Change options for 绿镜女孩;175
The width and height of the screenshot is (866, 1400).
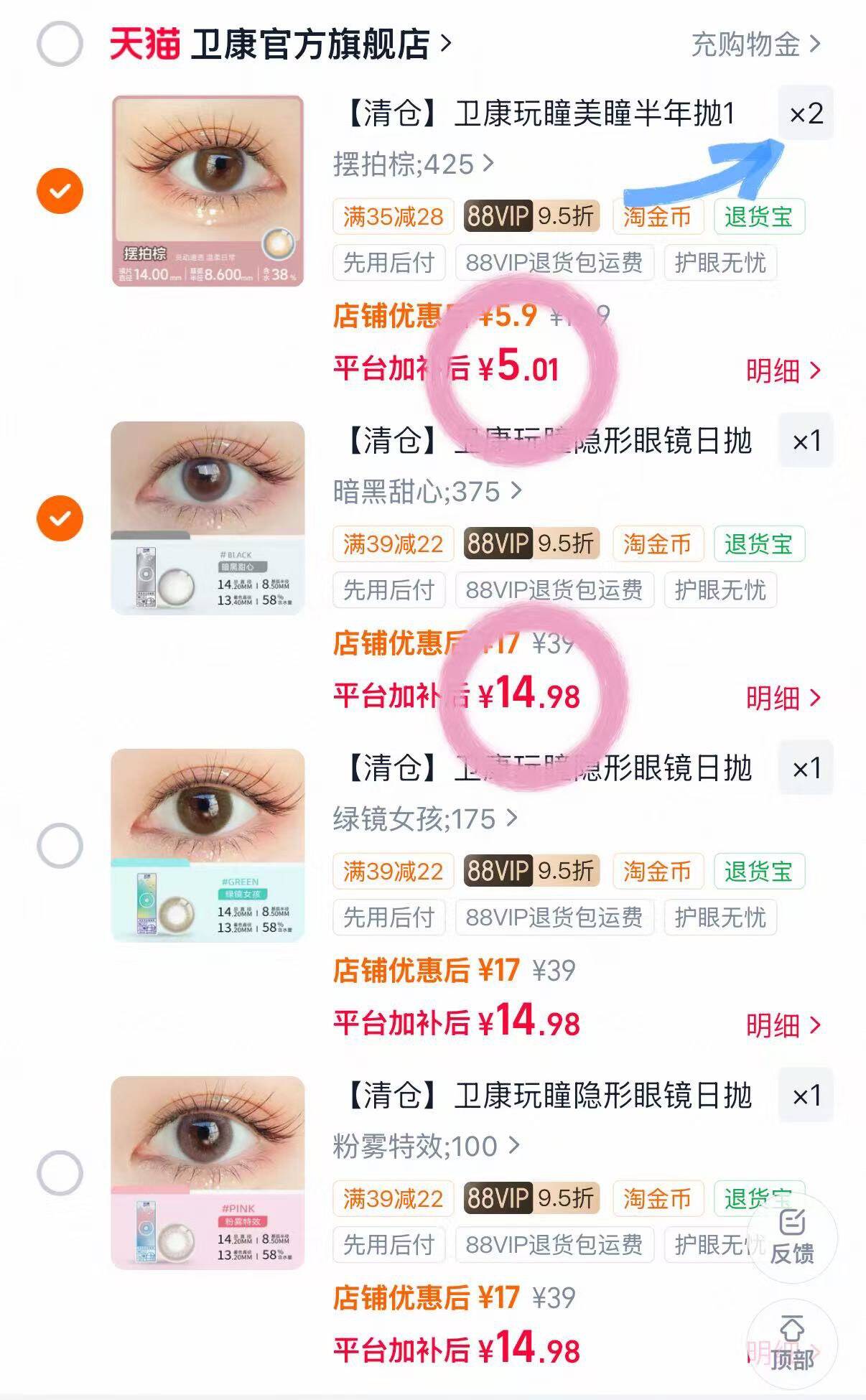click(424, 819)
